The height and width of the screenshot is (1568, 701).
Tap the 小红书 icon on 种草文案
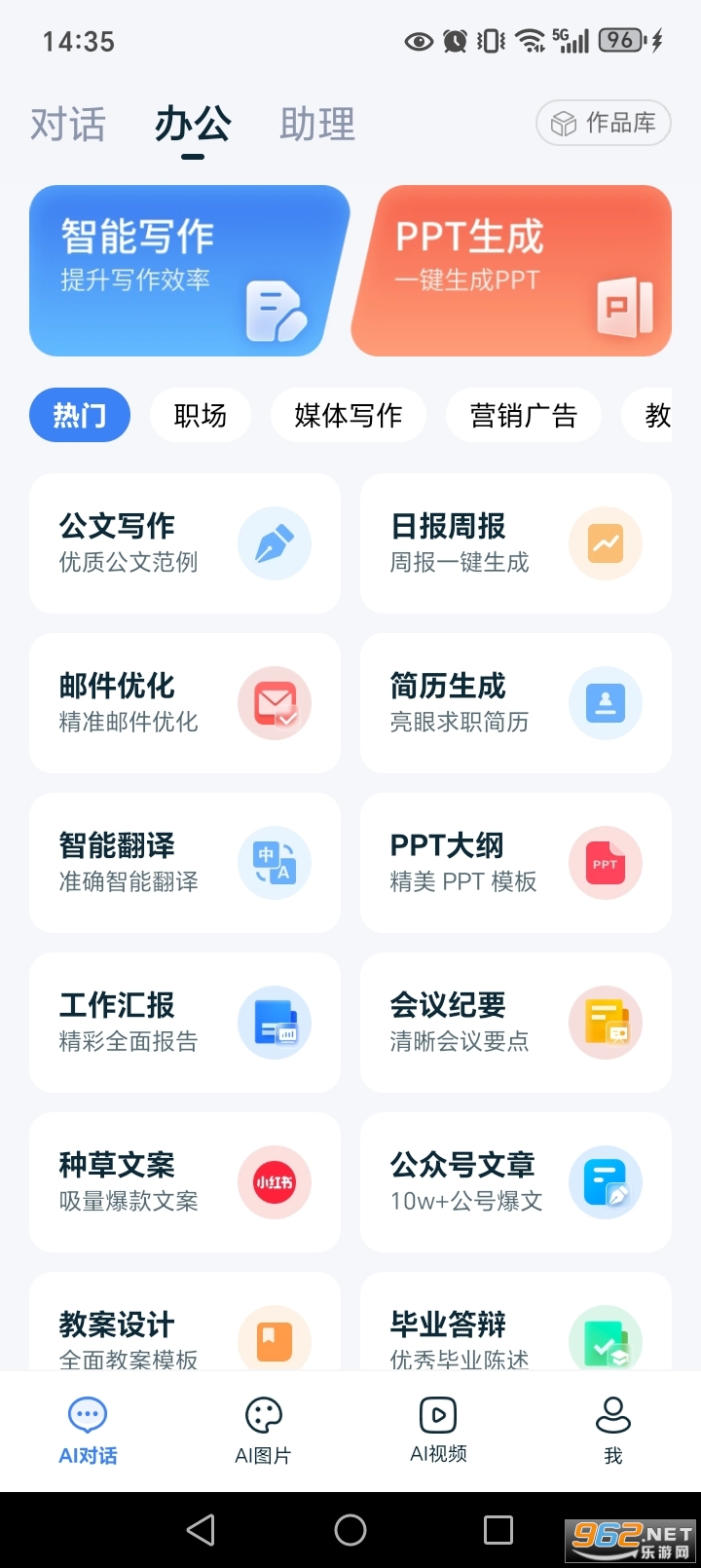point(274,1182)
